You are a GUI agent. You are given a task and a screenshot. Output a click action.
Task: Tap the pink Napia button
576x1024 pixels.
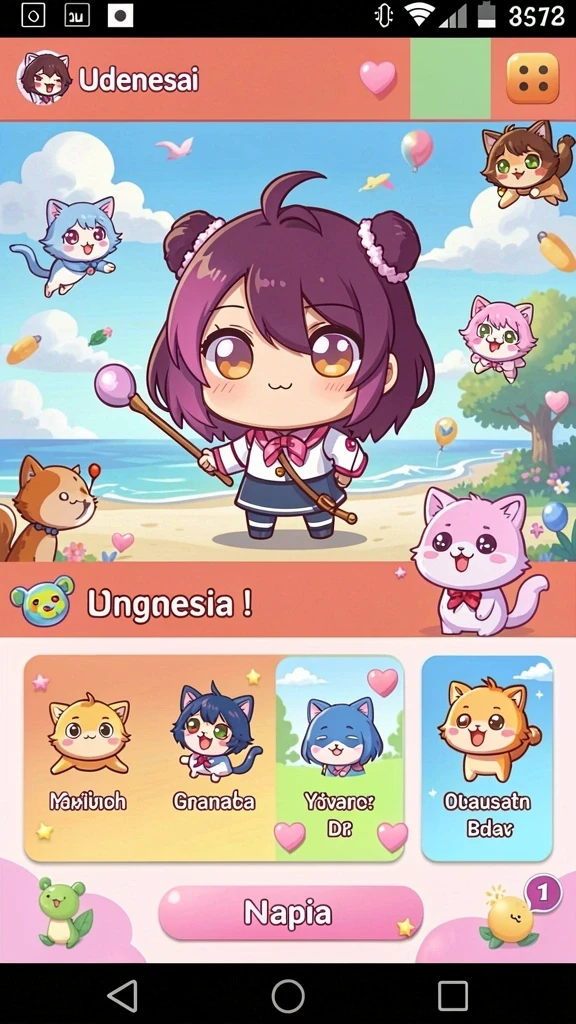click(x=291, y=912)
